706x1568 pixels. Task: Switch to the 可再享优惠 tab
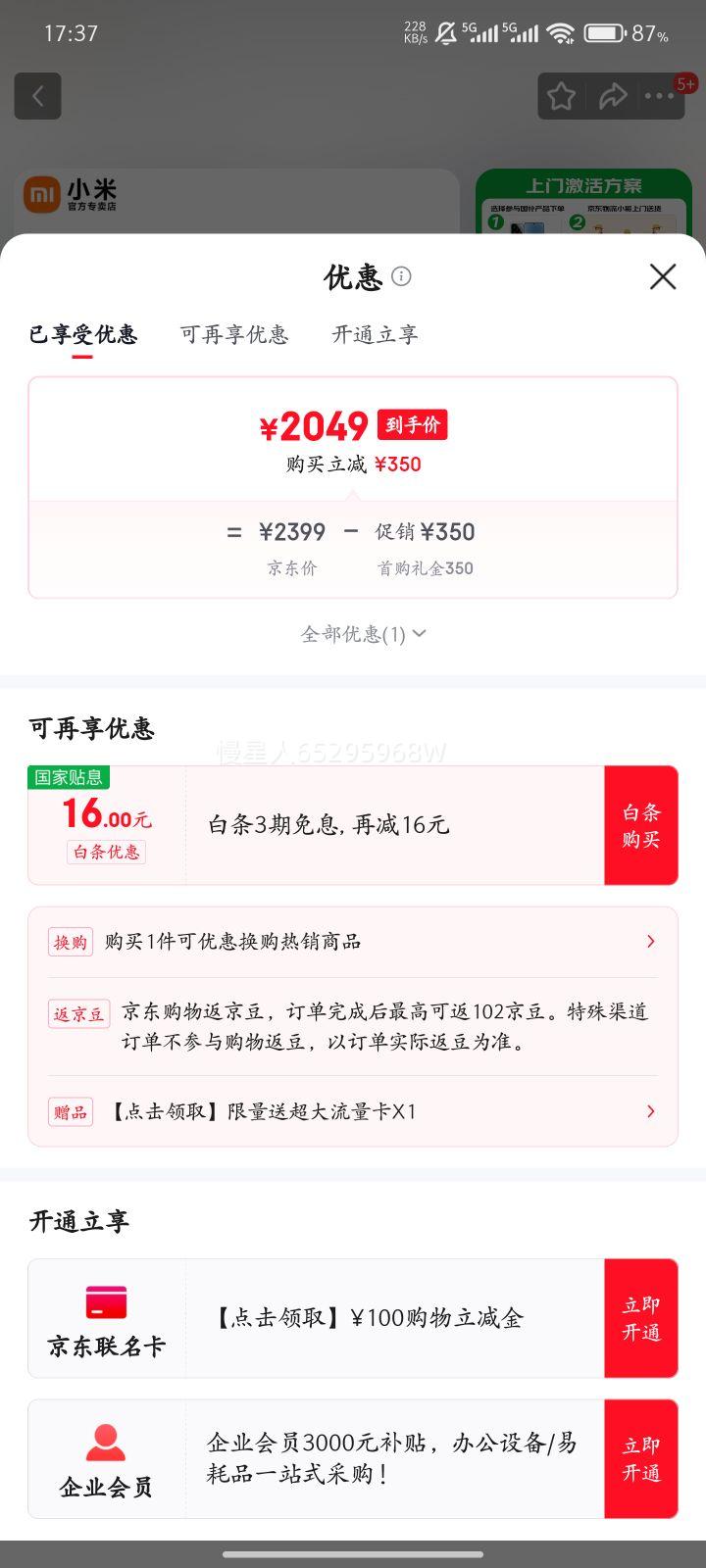click(233, 334)
